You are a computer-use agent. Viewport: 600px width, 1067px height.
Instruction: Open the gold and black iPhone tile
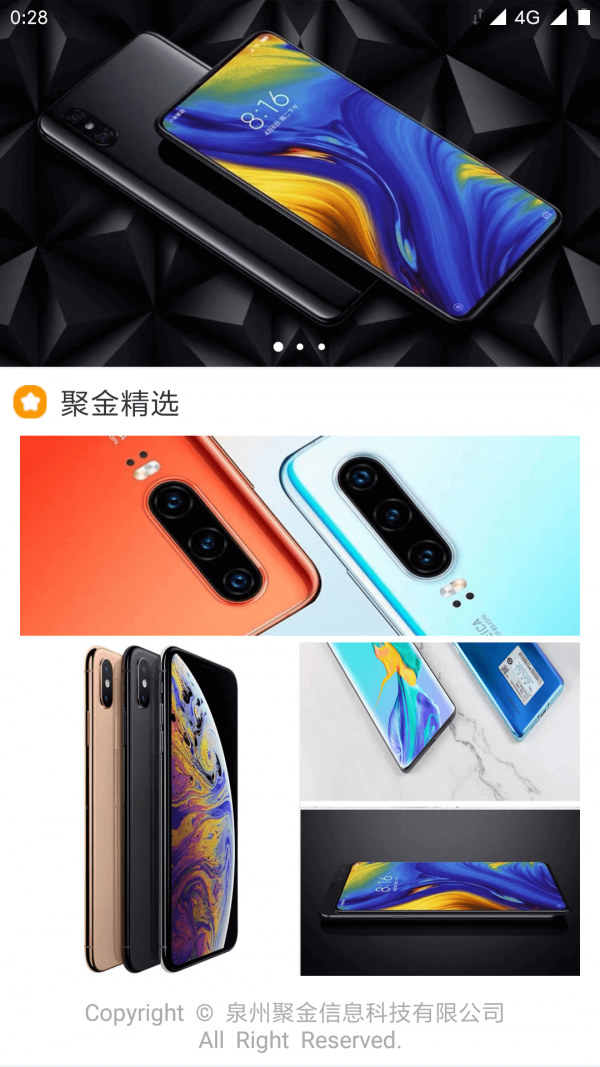point(160,808)
